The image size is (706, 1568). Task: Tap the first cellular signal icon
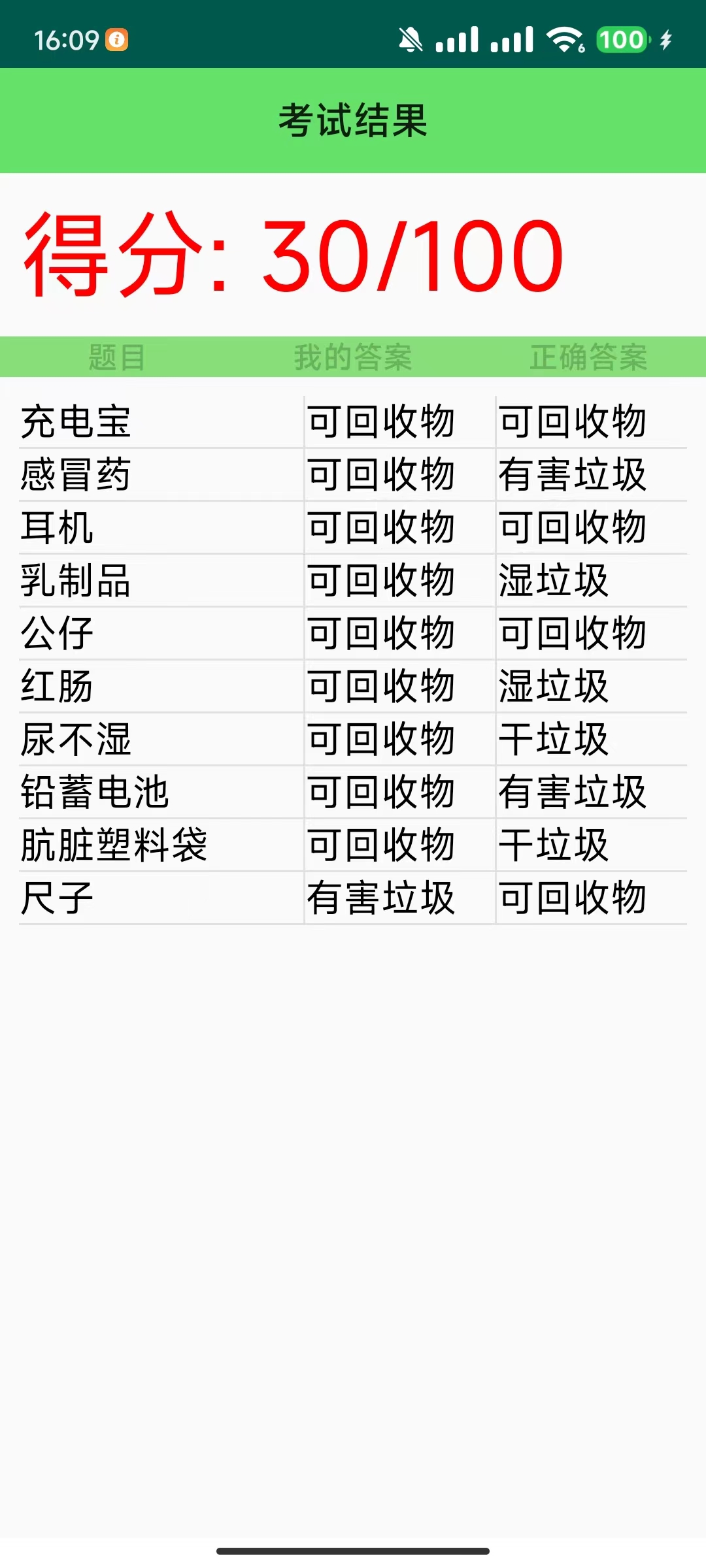[x=457, y=41]
